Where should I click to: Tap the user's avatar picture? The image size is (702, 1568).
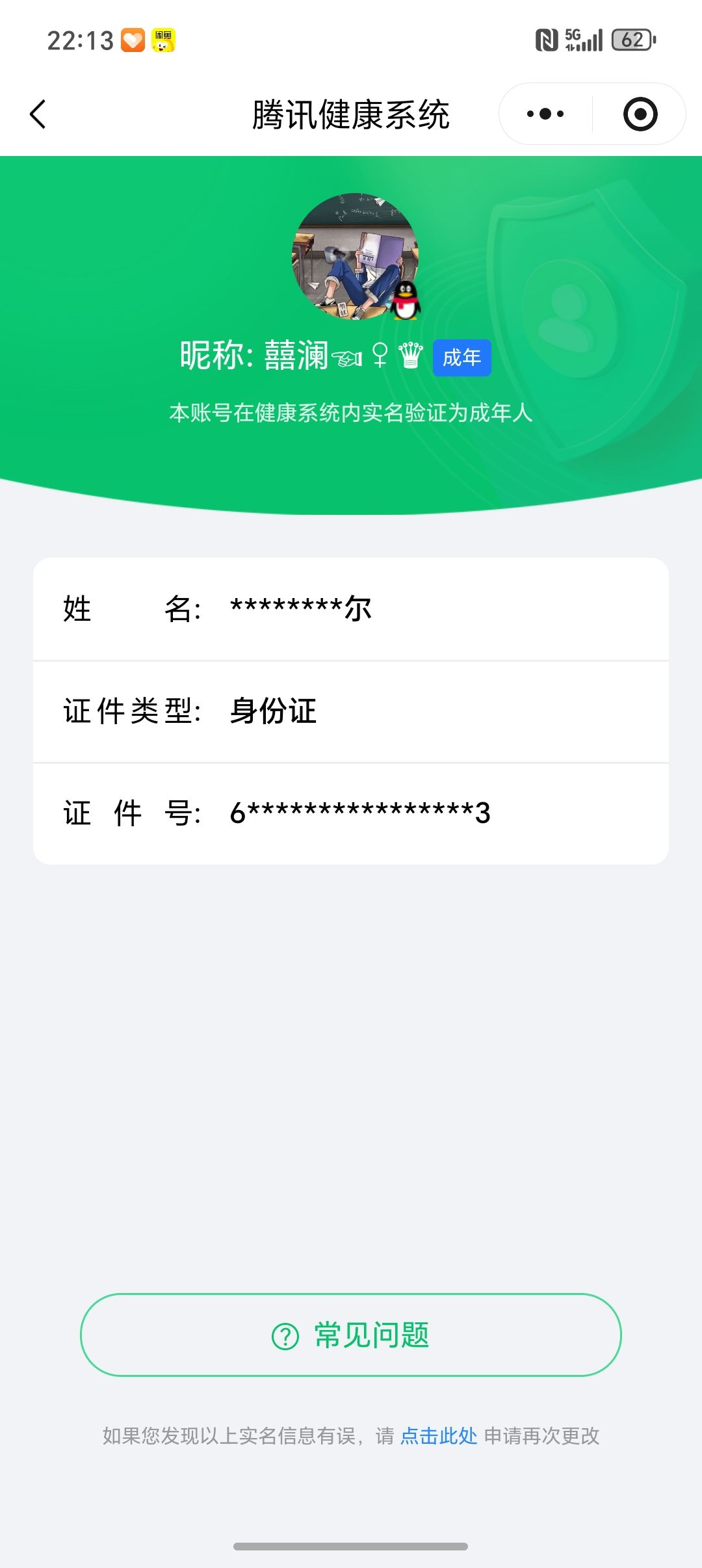point(354,254)
